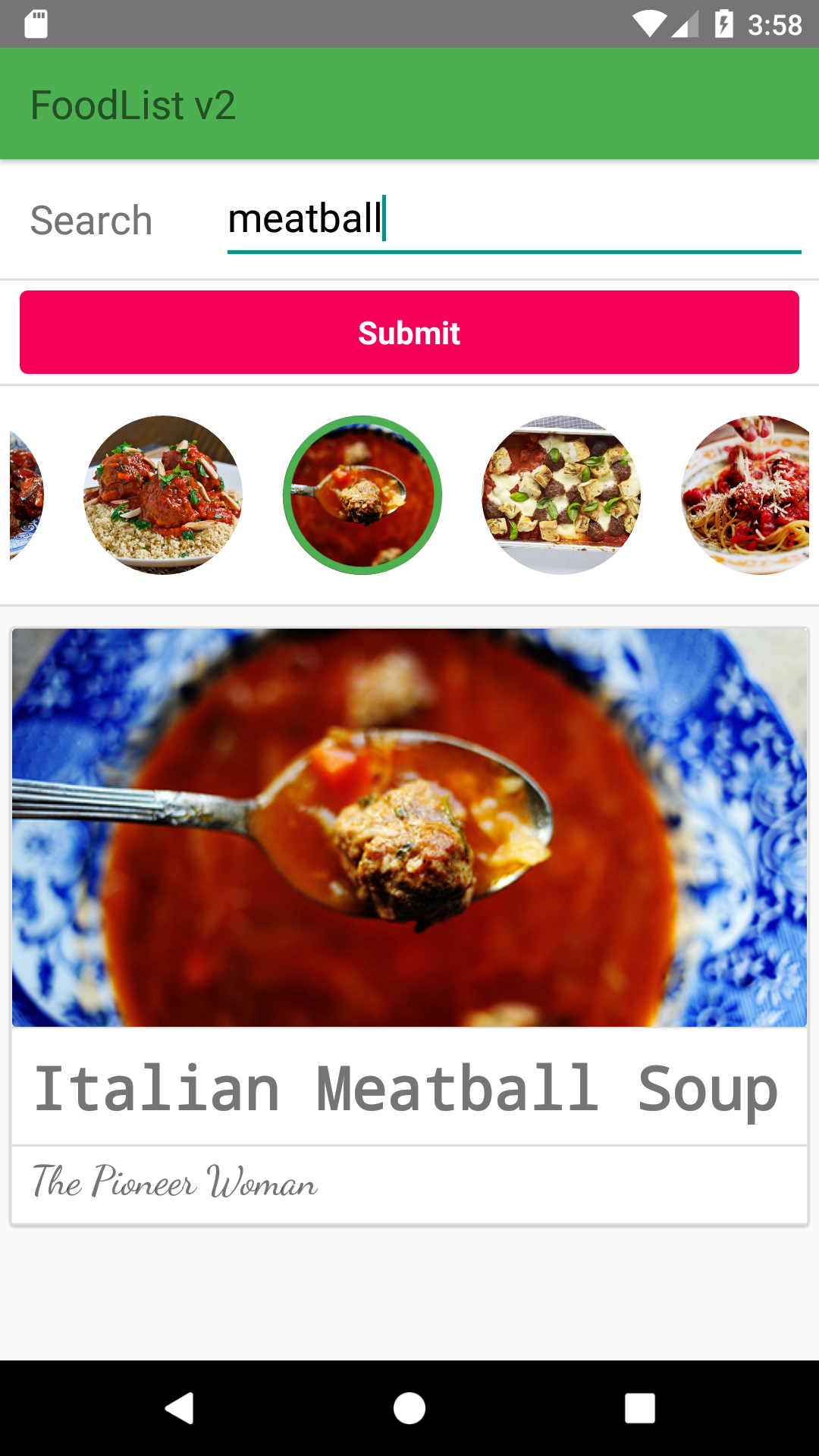Select the highlighted meatball soup thumbnail

(362, 495)
